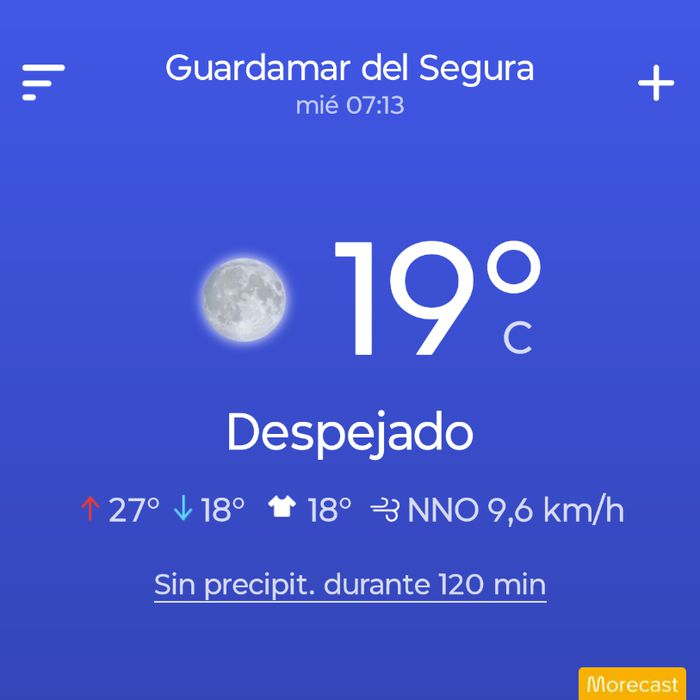700x700 pixels.
Task: Add a new location with plus icon
Action: click(x=656, y=83)
